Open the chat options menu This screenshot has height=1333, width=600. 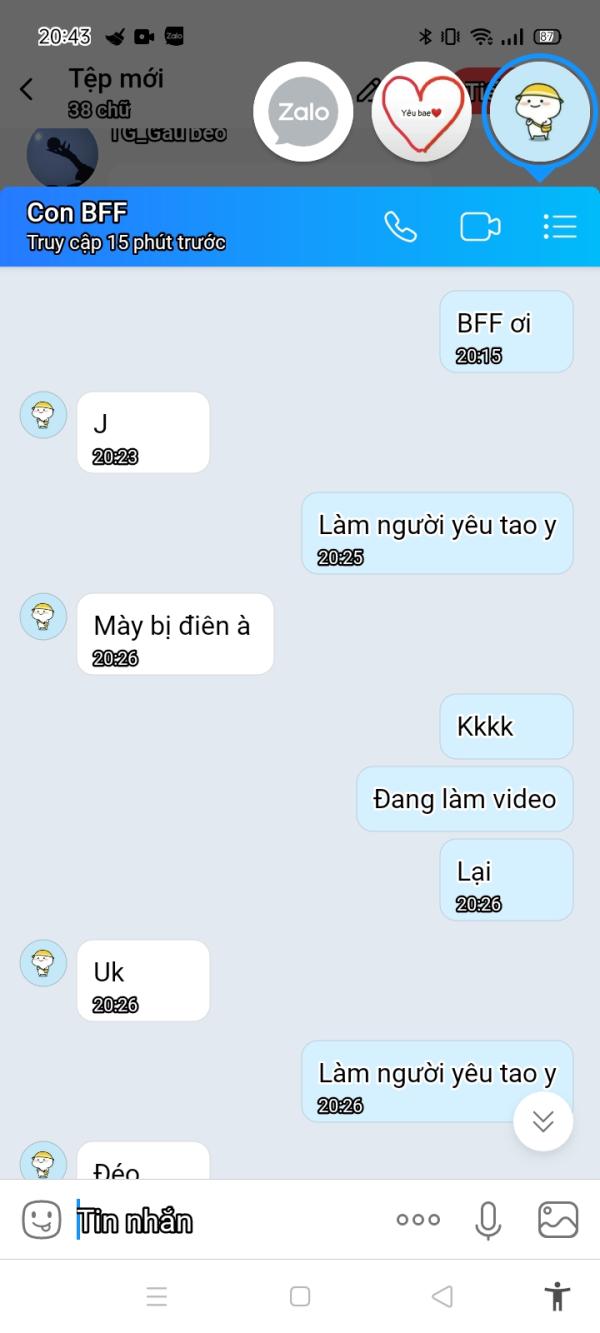coord(560,227)
